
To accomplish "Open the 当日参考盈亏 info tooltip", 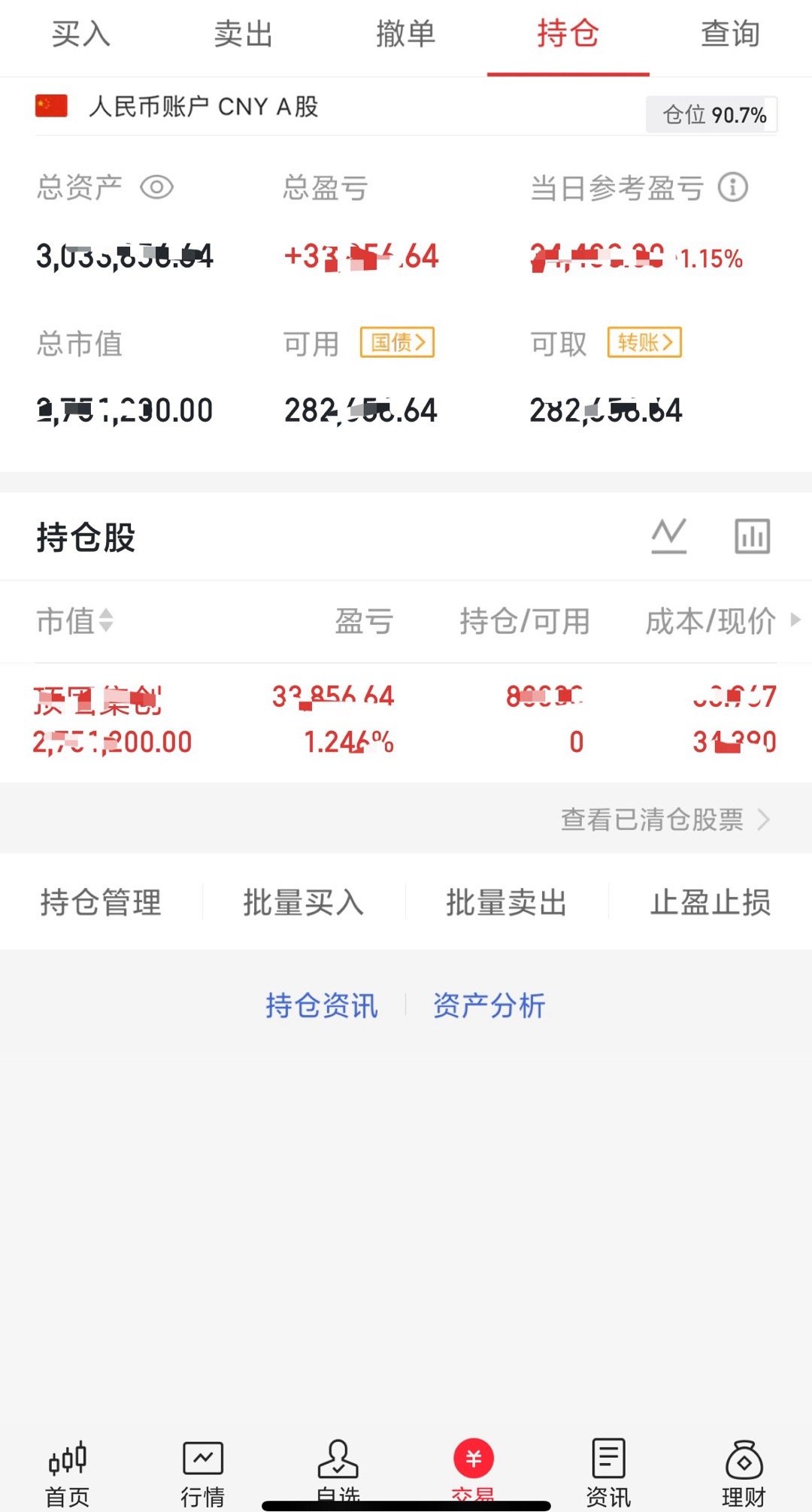I will 733,188.
